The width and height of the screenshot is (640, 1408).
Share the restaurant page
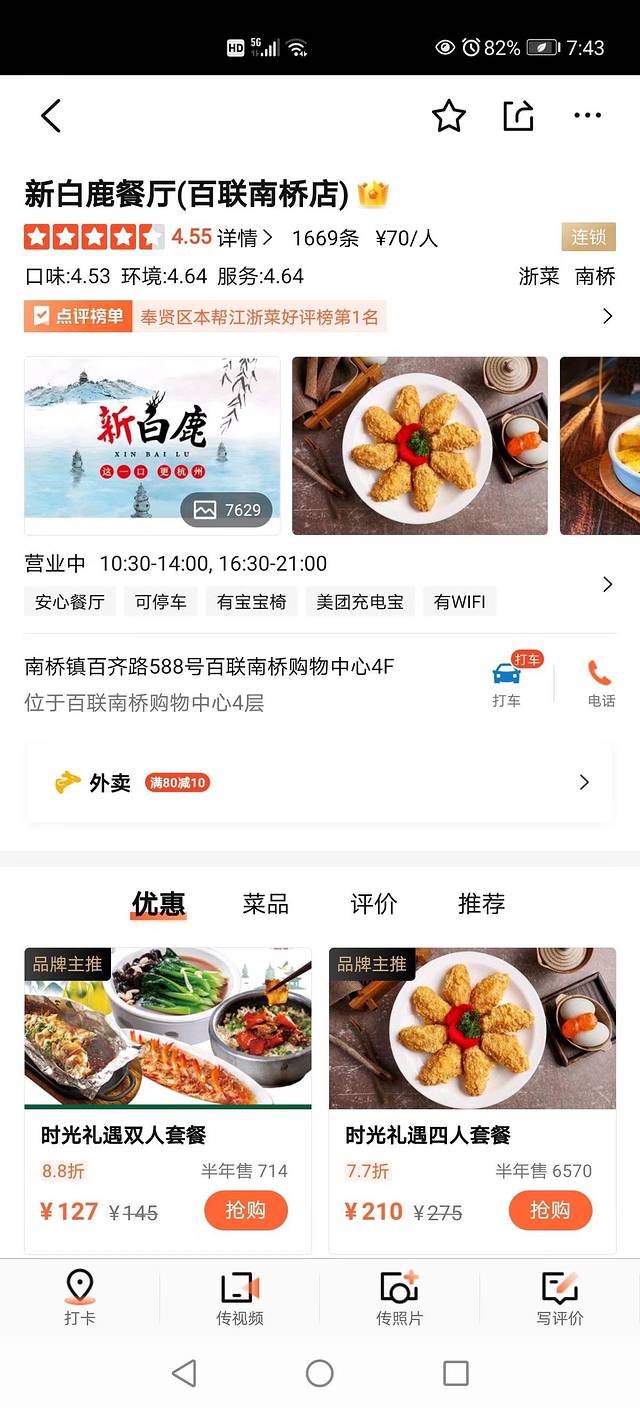(x=518, y=116)
